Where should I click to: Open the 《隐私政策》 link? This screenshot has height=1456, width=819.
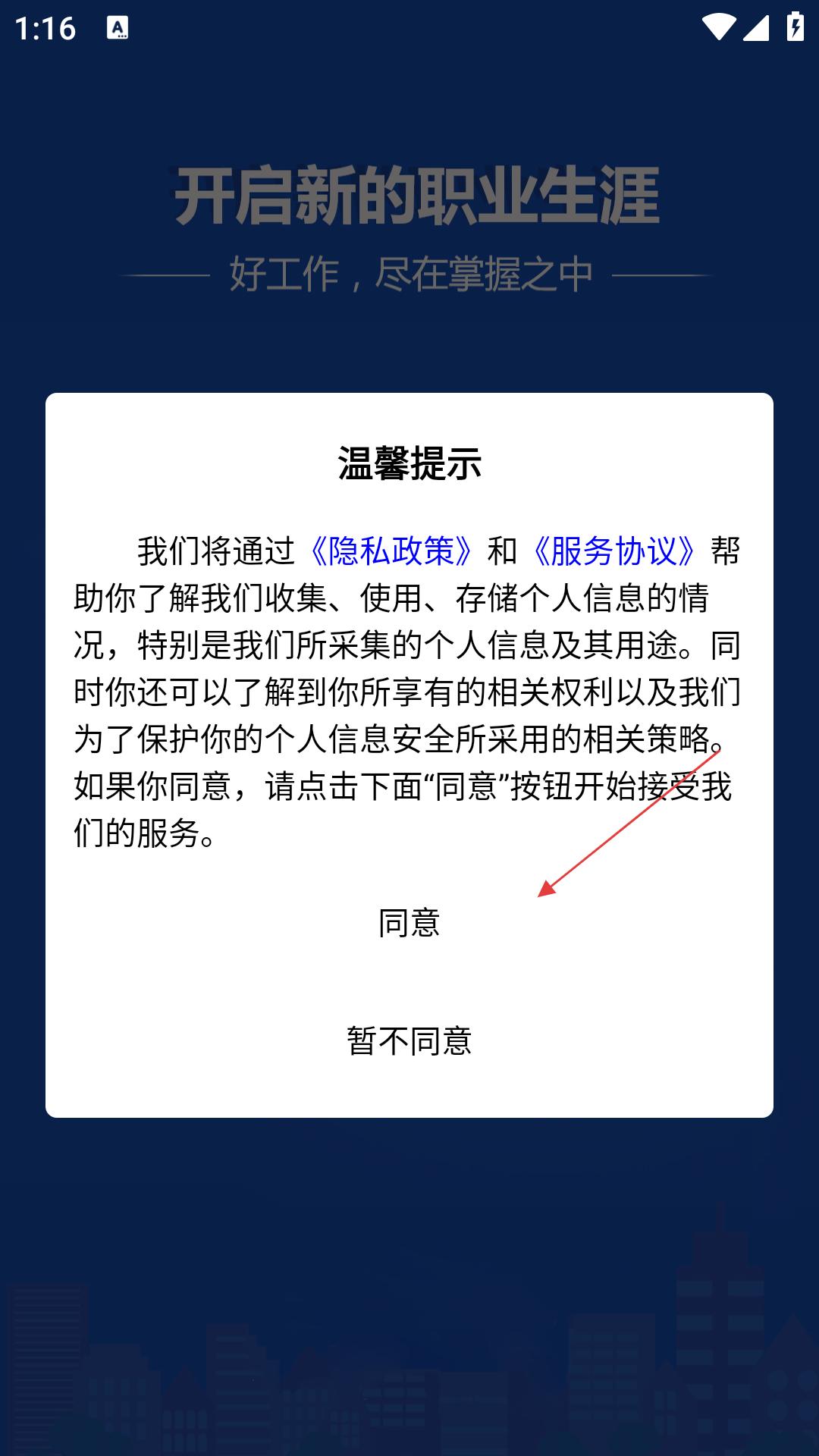(391, 551)
